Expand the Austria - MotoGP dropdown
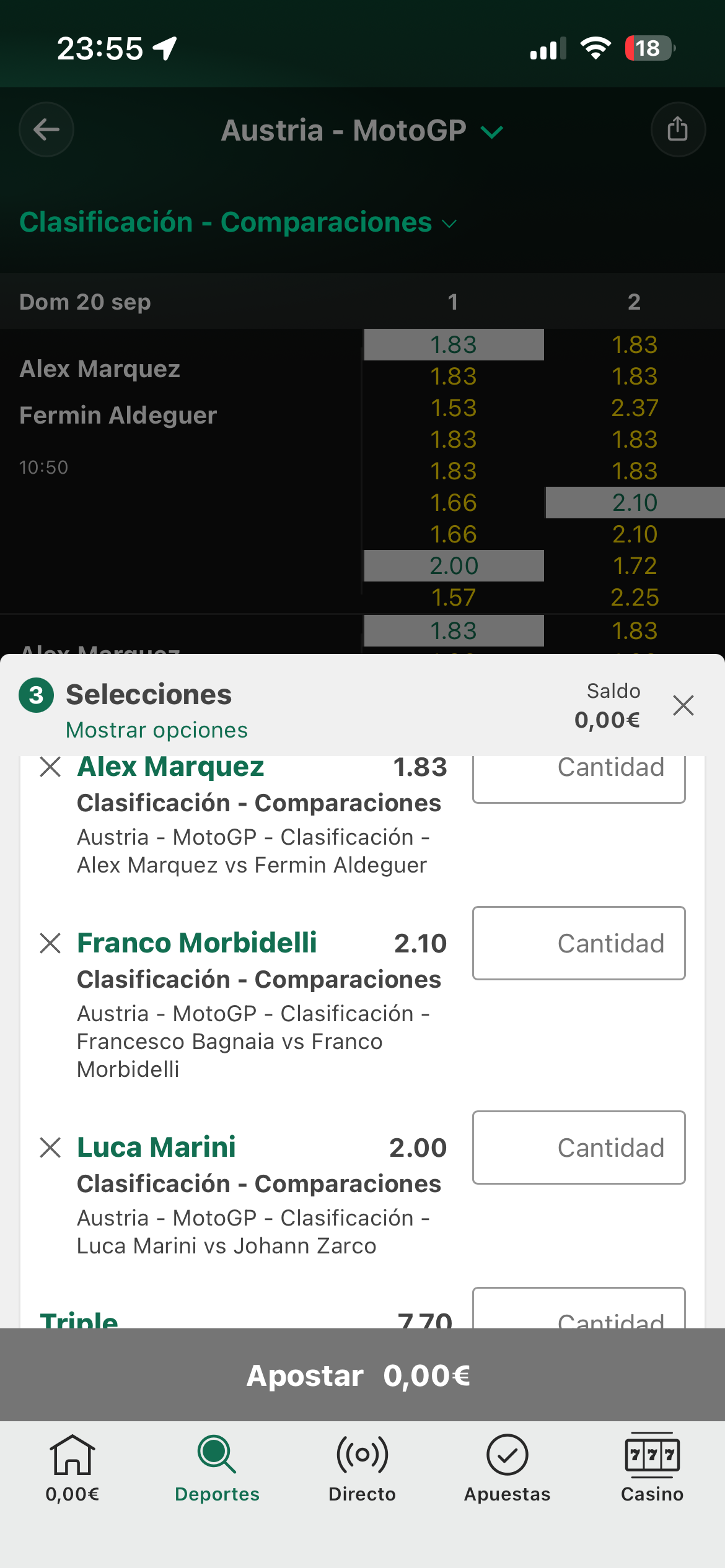This screenshot has height=1568, width=725. point(362,131)
